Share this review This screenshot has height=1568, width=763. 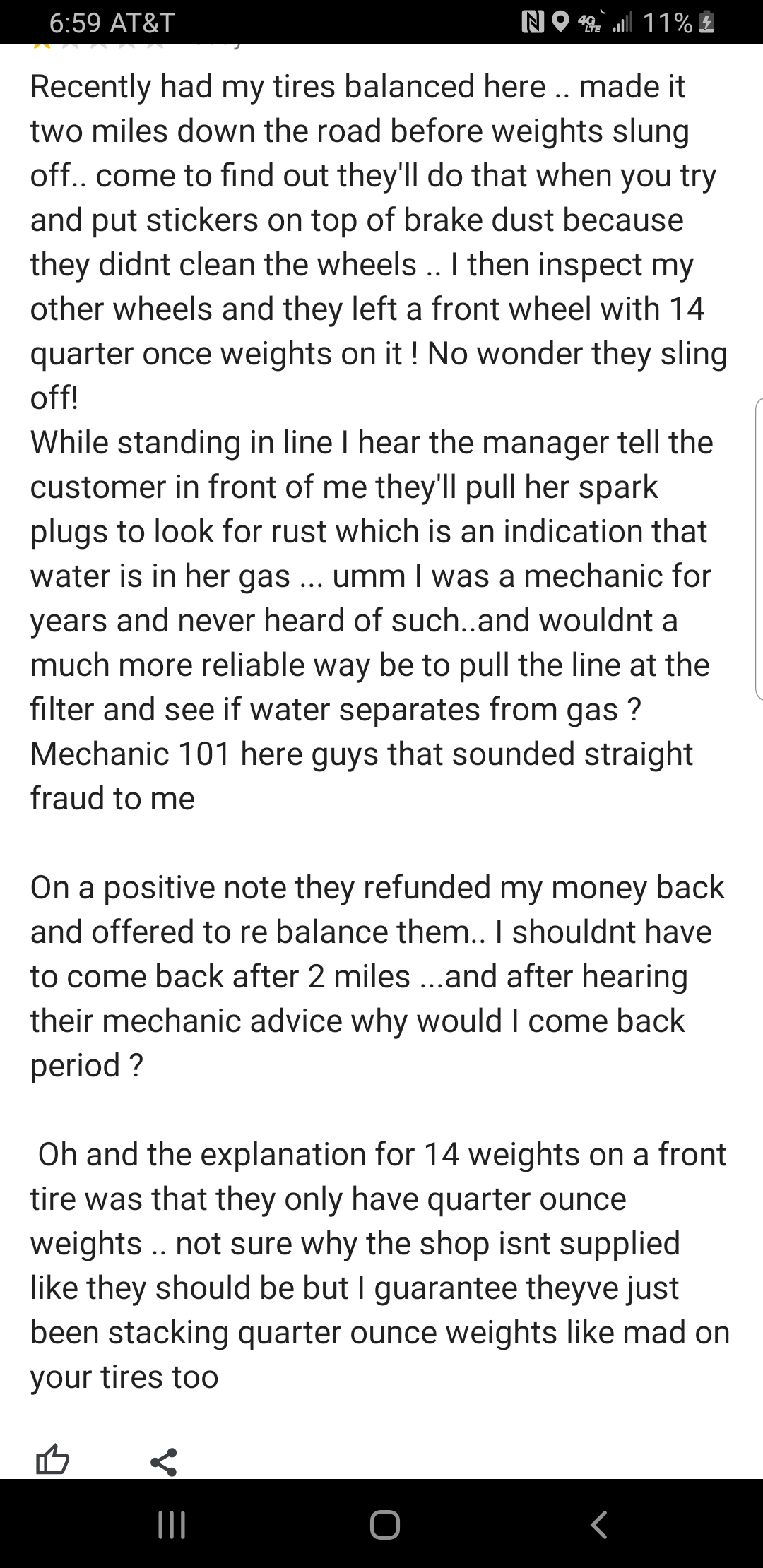(163, 1461)
